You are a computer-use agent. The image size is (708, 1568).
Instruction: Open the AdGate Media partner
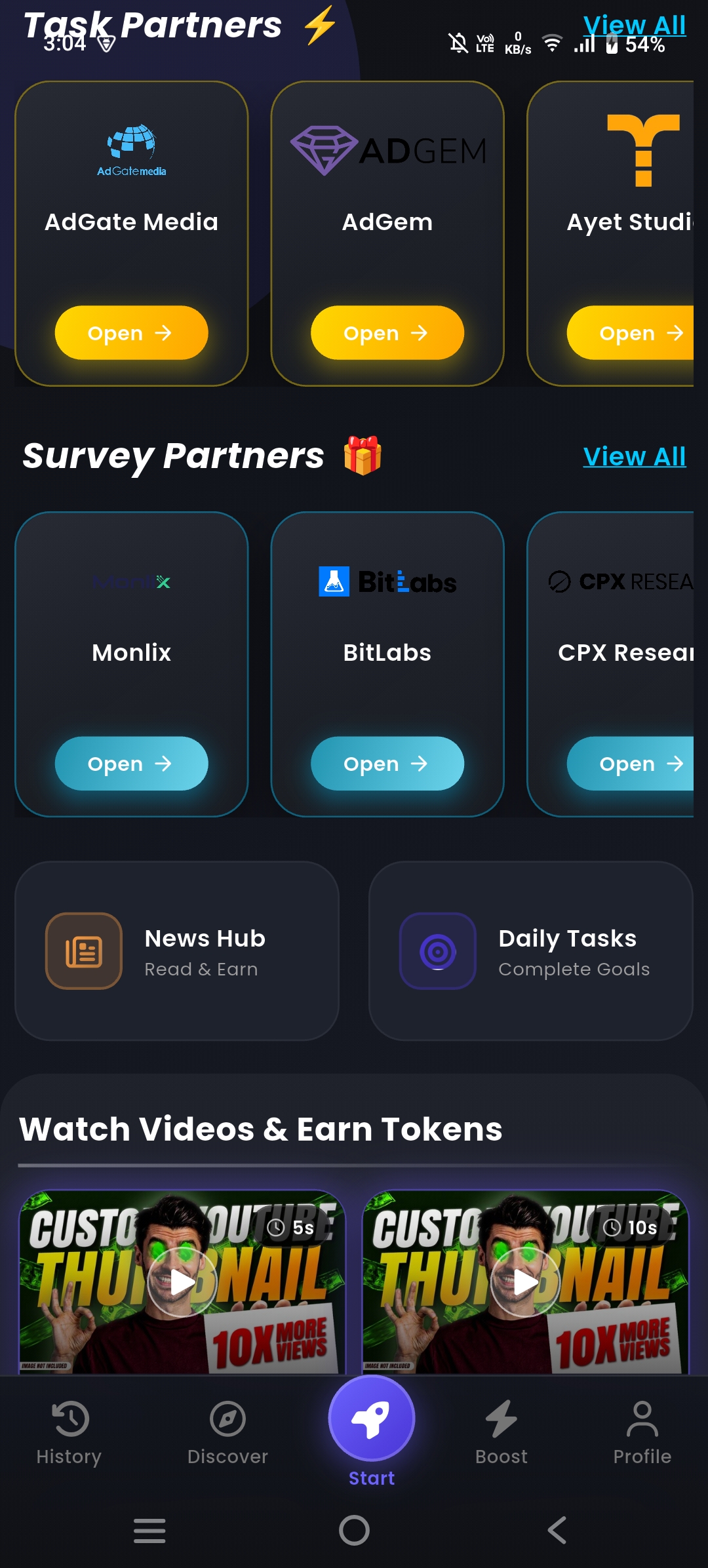(x=130, y=333)
